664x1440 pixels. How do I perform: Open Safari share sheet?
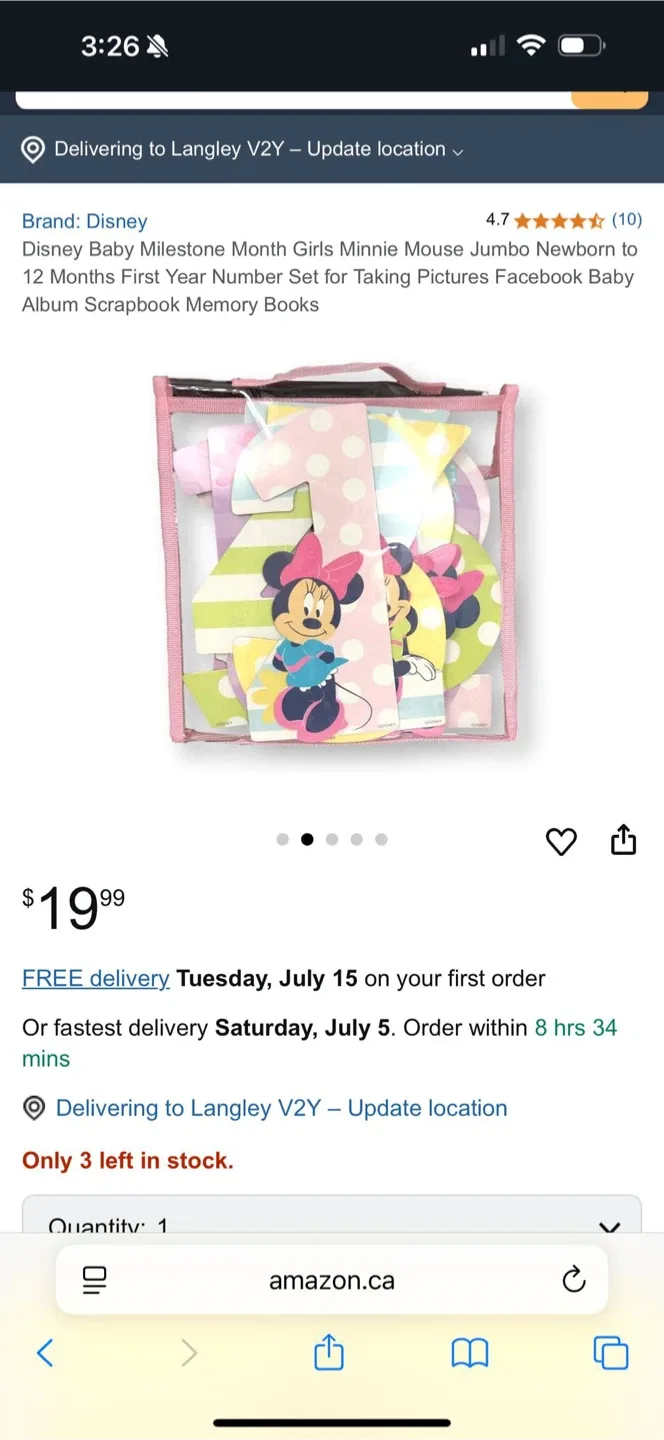pyautogui.click(x=329, y=1353)
